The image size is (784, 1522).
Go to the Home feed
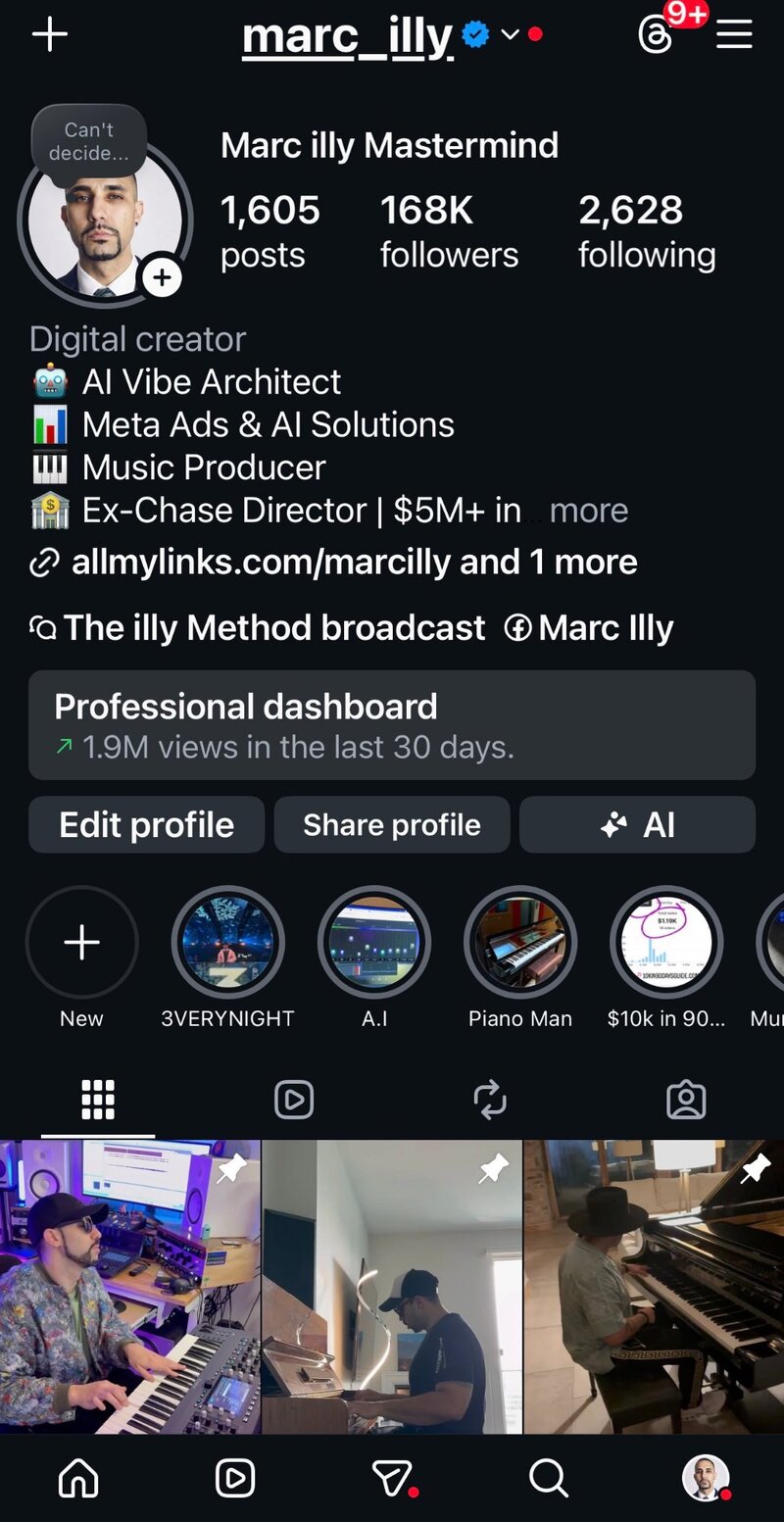[79, 1478]
